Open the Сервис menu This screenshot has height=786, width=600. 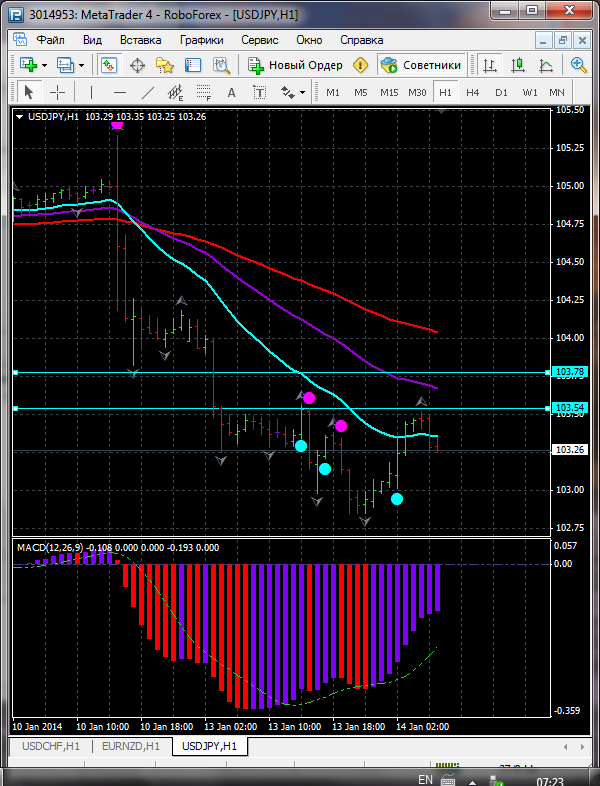tap(260, 40)
